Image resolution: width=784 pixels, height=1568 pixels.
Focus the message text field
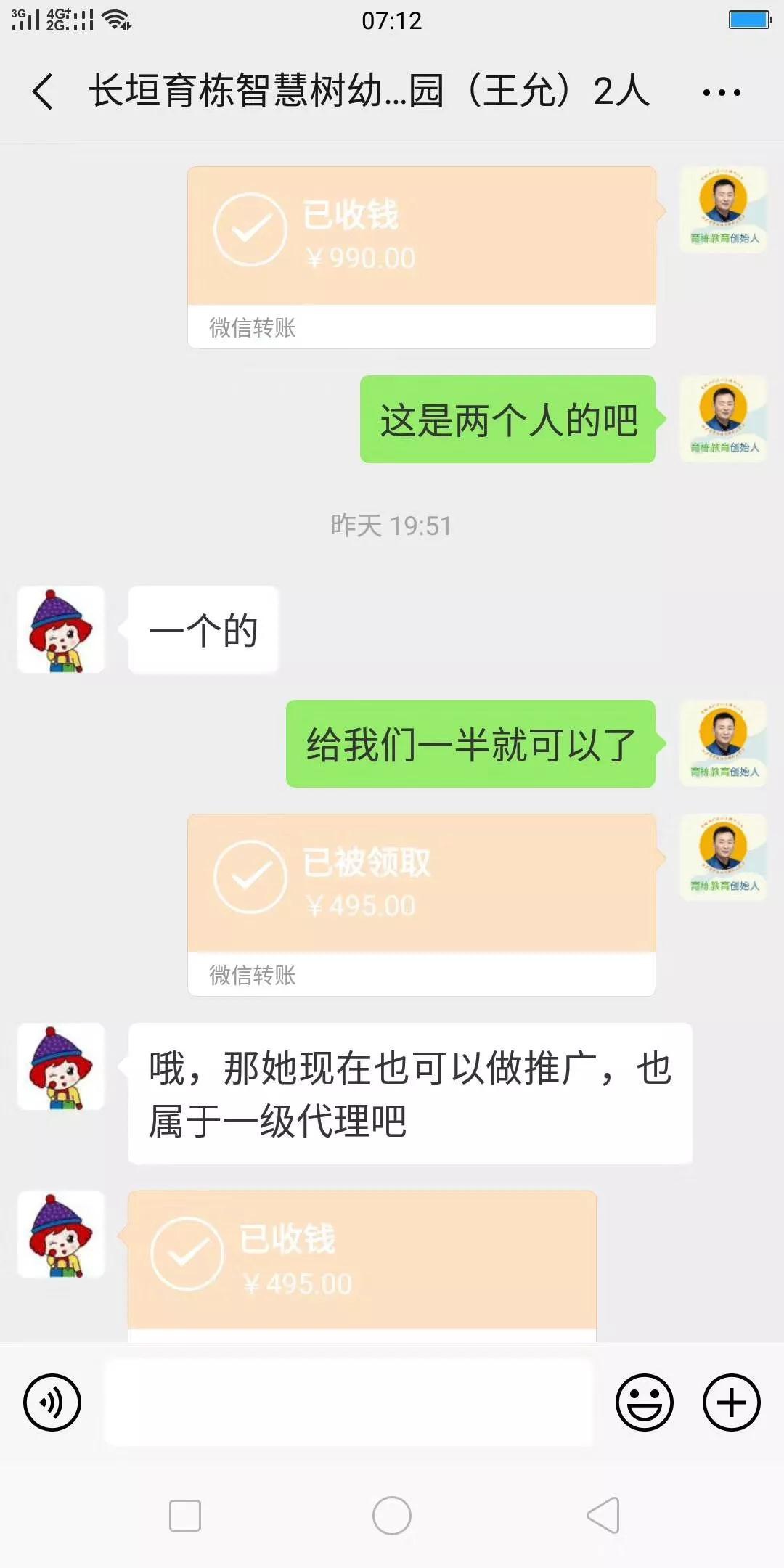click(348, 1402)
